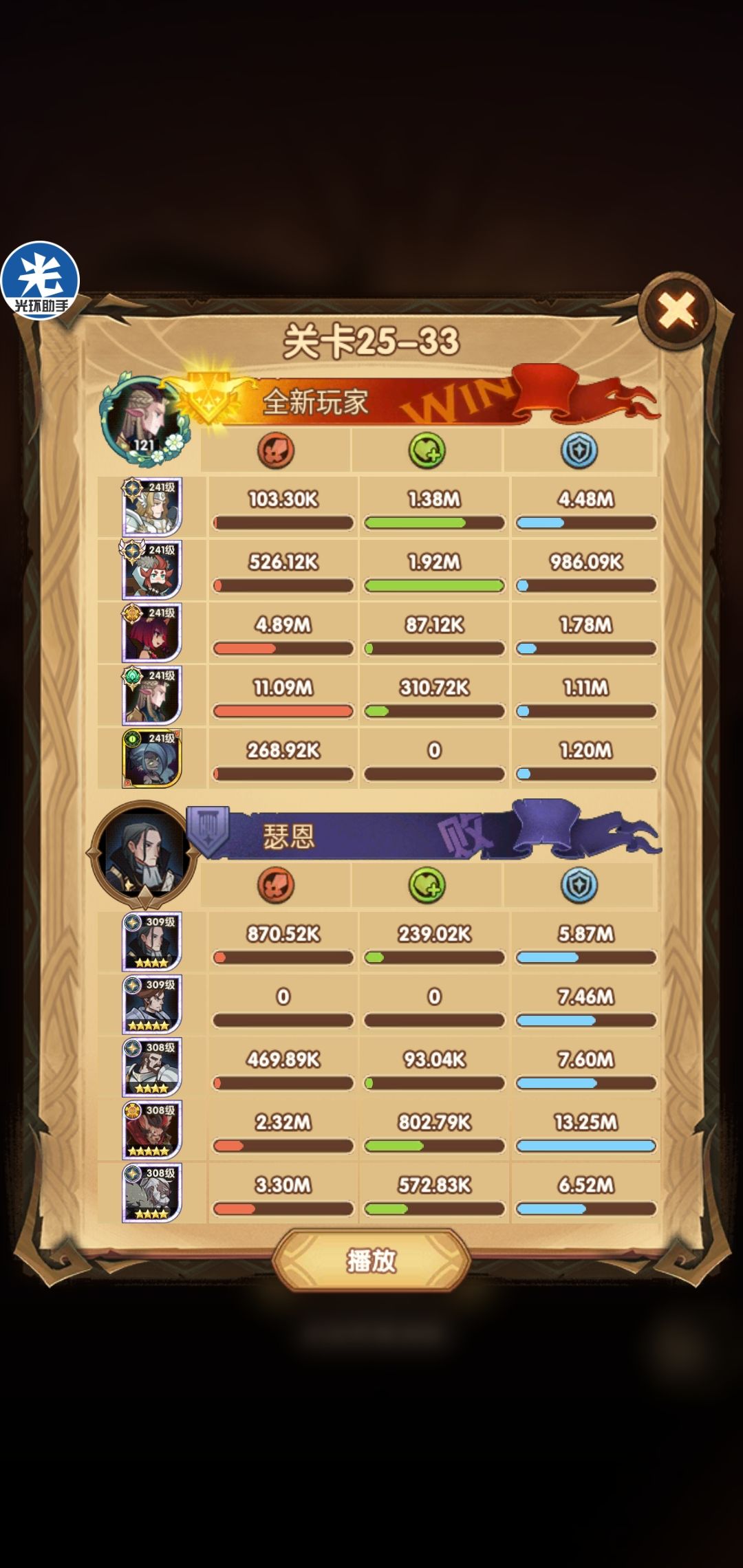Viewport: 743px width, 1568px height.
Task: Select the level 241 knight hero portrait
Action: 153,504
